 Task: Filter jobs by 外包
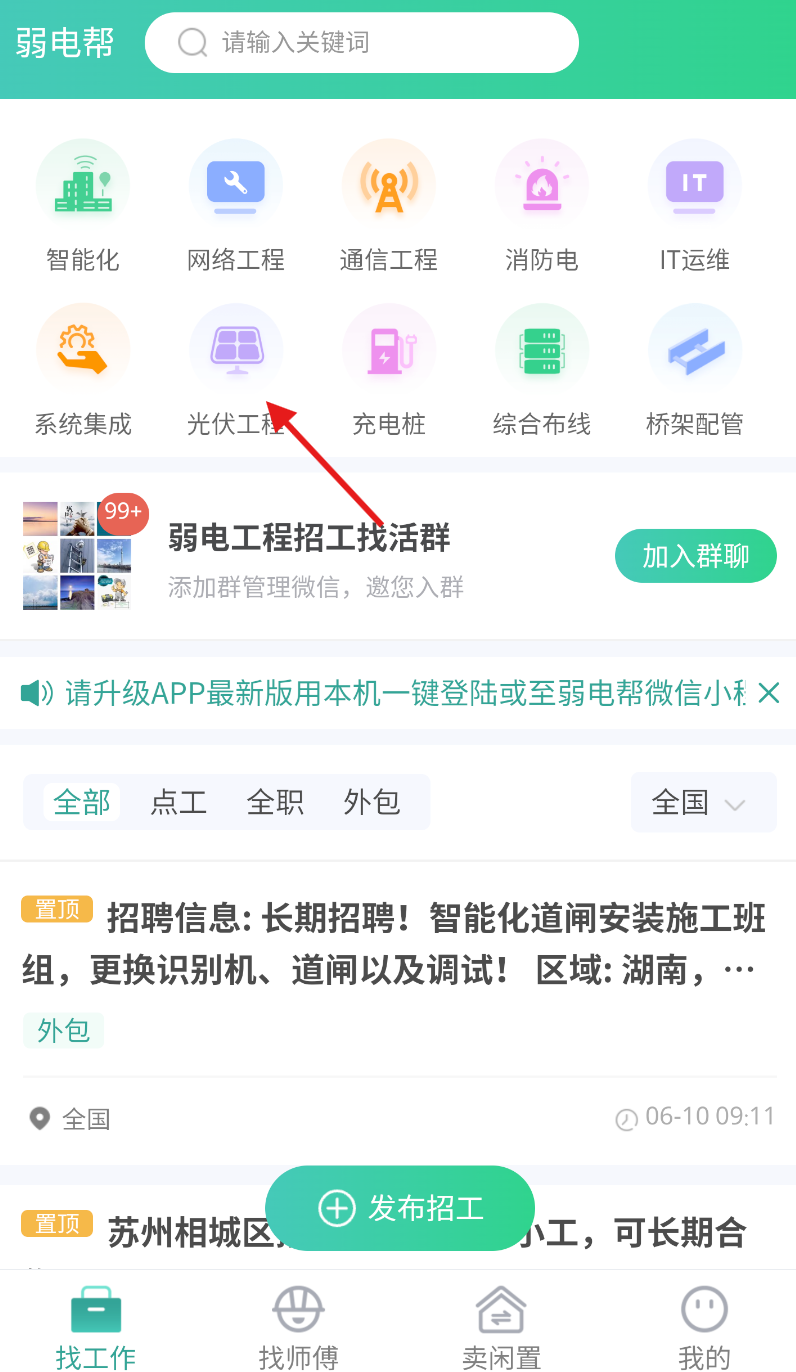coord(372,802)
